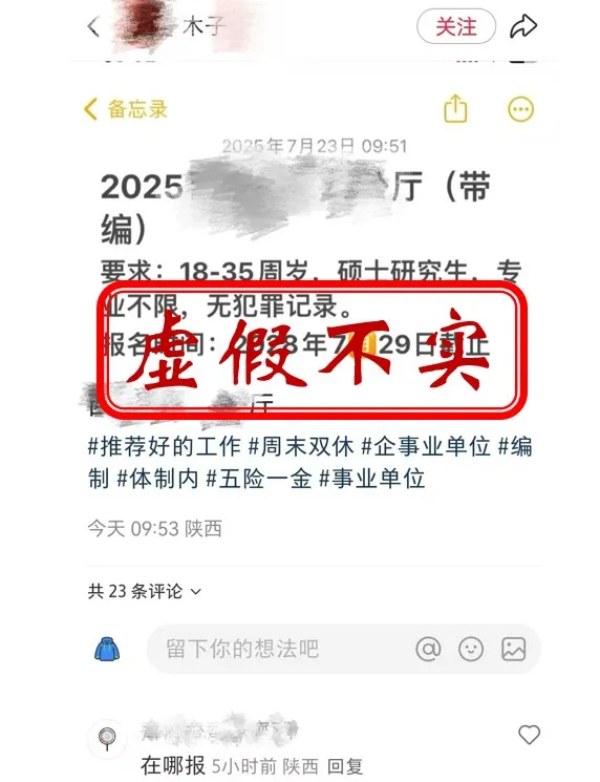The height and width of the screenshot is (782, 600).
Task: Open the #推荐好的工作 hashtag
Action: click(x=164, y=446)
